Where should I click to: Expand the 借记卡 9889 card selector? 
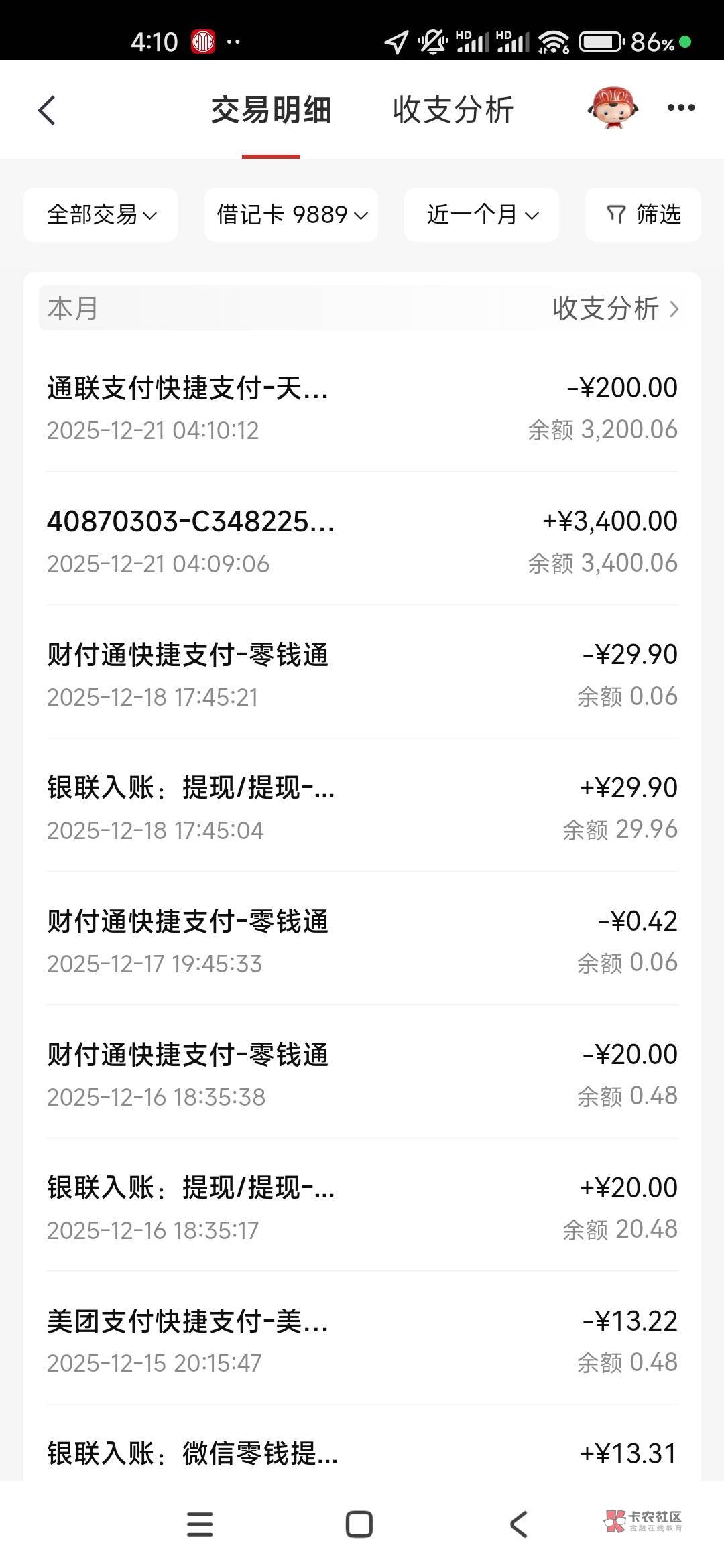click(x=291, y=214)
